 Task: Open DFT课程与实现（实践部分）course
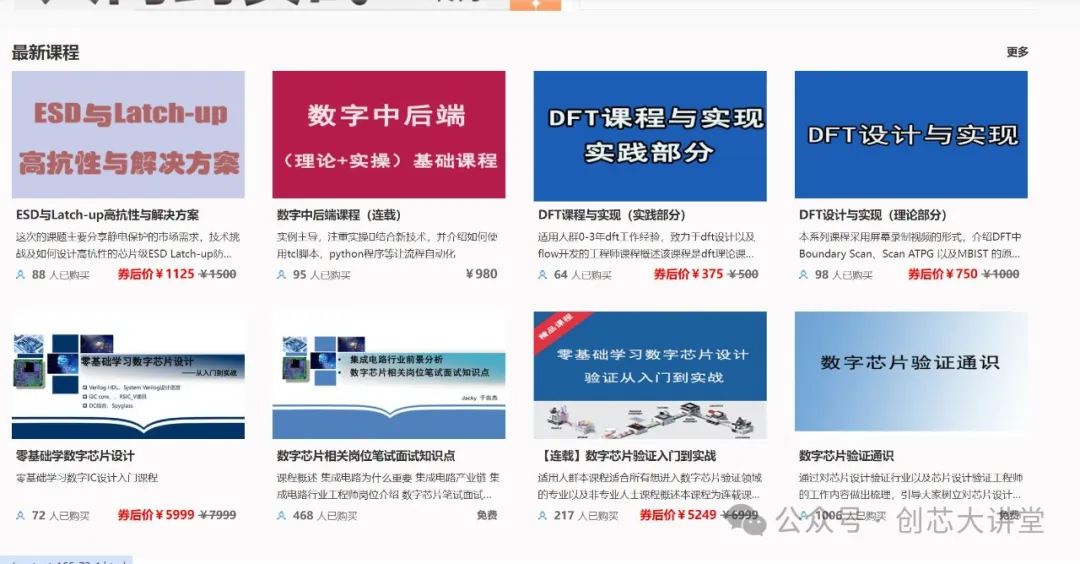[650, 135]
